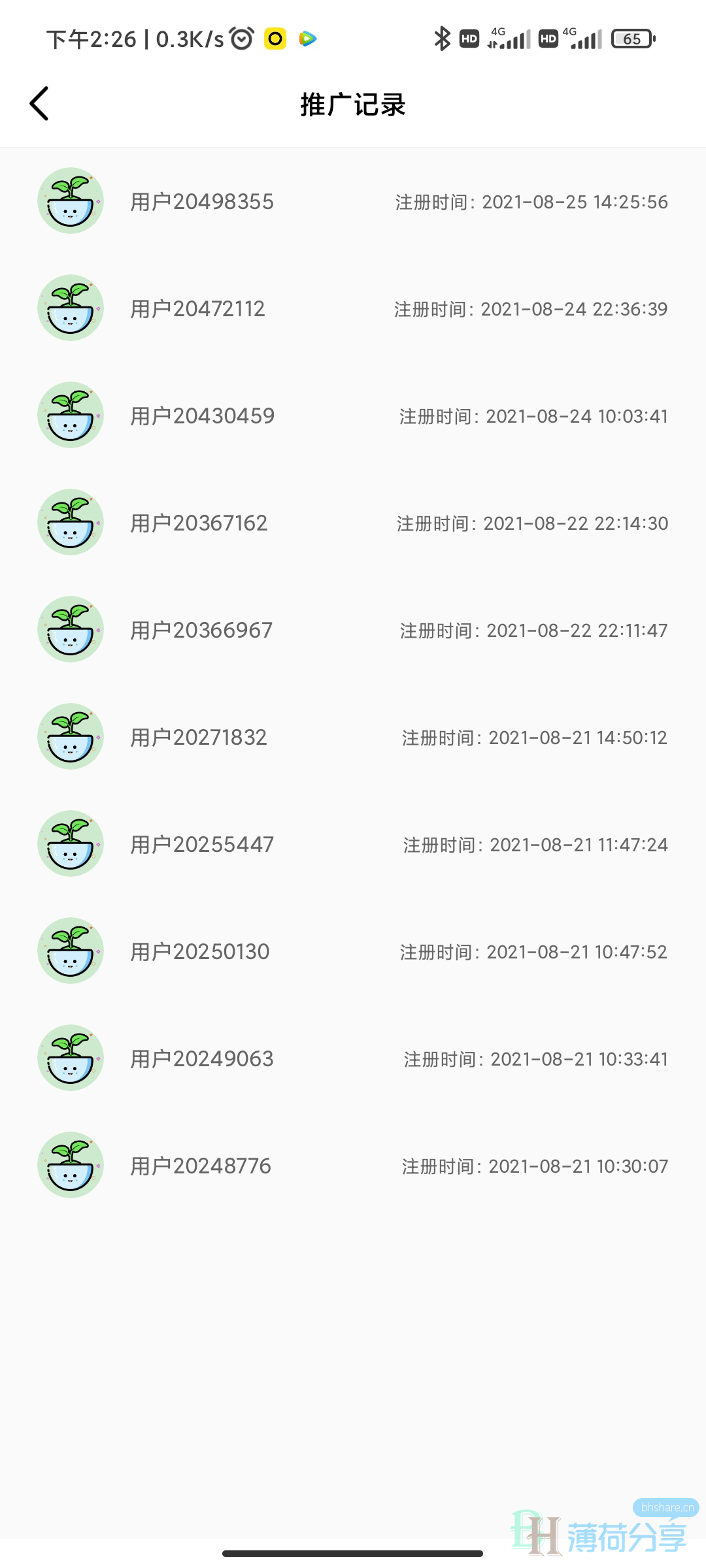This screenshot has height=1568, width=706.
Task: Tap the entry for 用户20430459
Action: [x=353, y=416]
